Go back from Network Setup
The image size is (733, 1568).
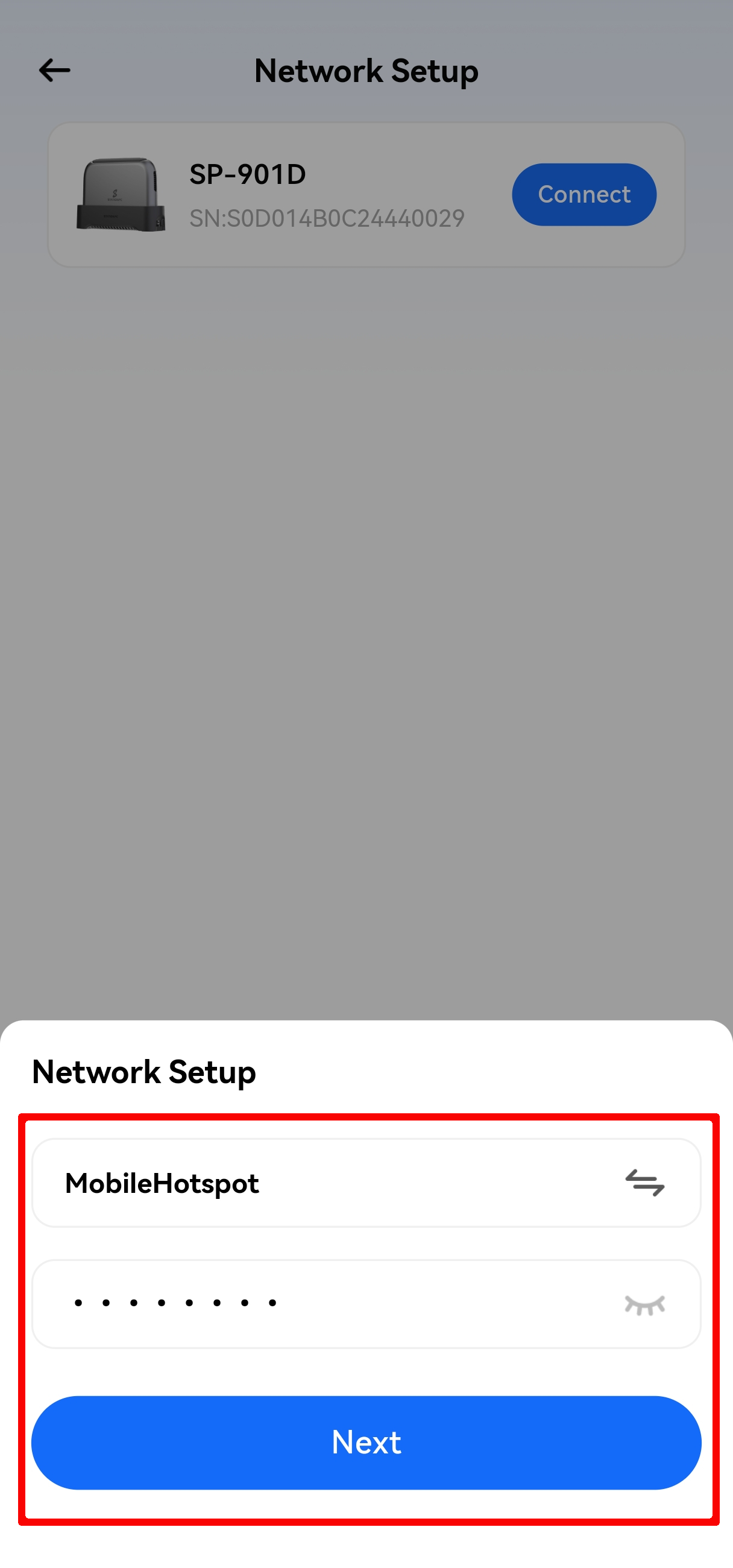click(x=55, y=71)
